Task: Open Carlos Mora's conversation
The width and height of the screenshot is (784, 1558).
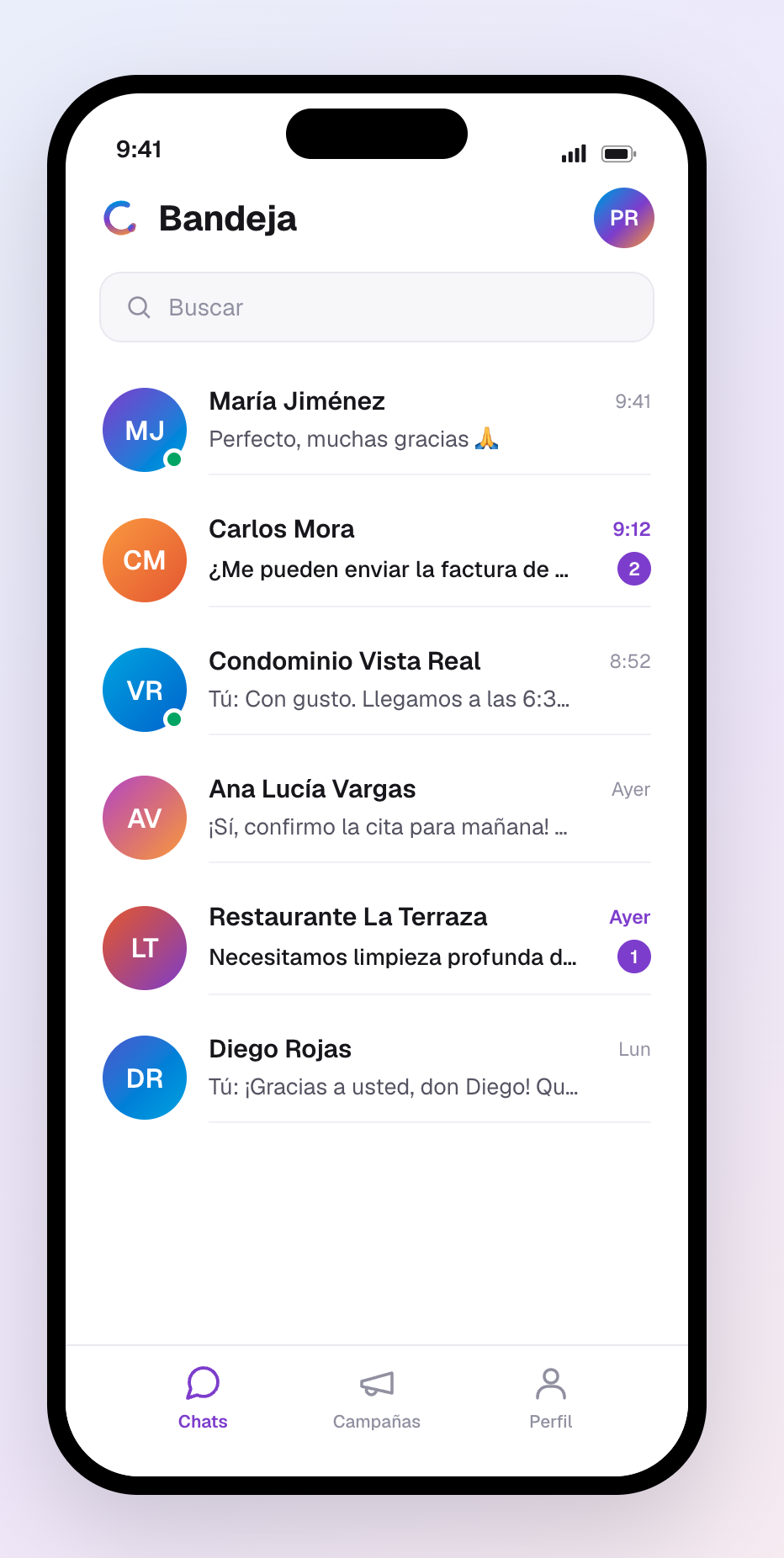Action: [377, 560]
